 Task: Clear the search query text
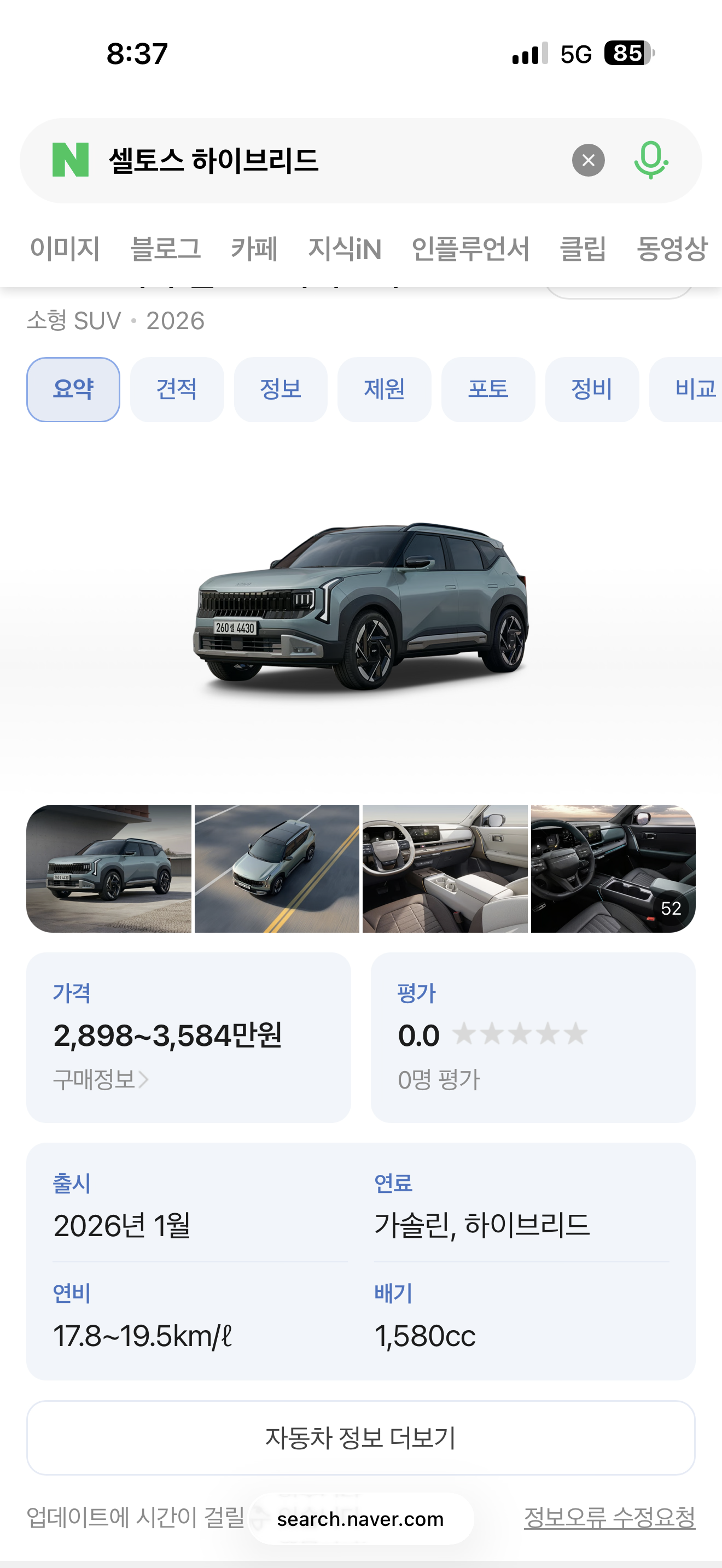pyautogui.click(x=588, y=161)
